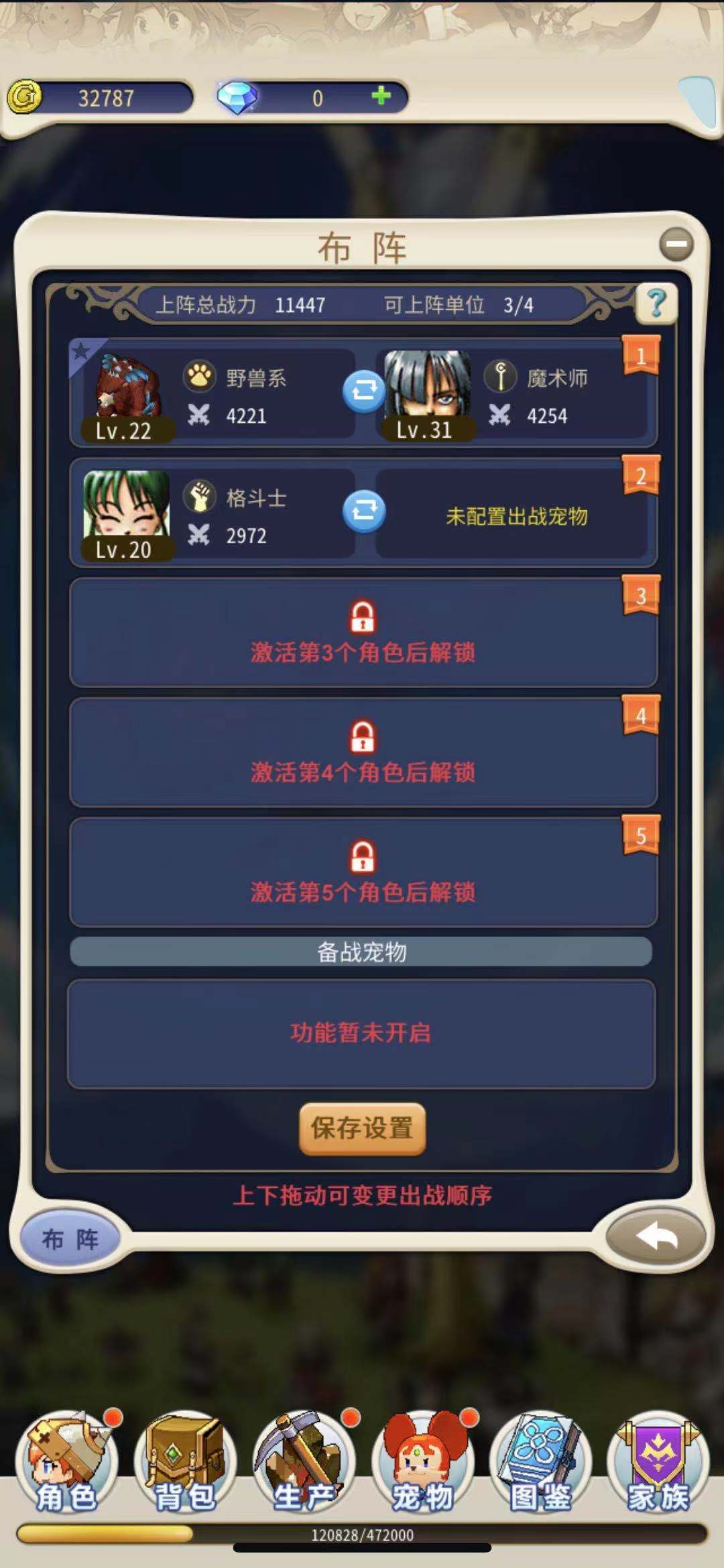Tap the locked slot 3 row

[362, 634]
